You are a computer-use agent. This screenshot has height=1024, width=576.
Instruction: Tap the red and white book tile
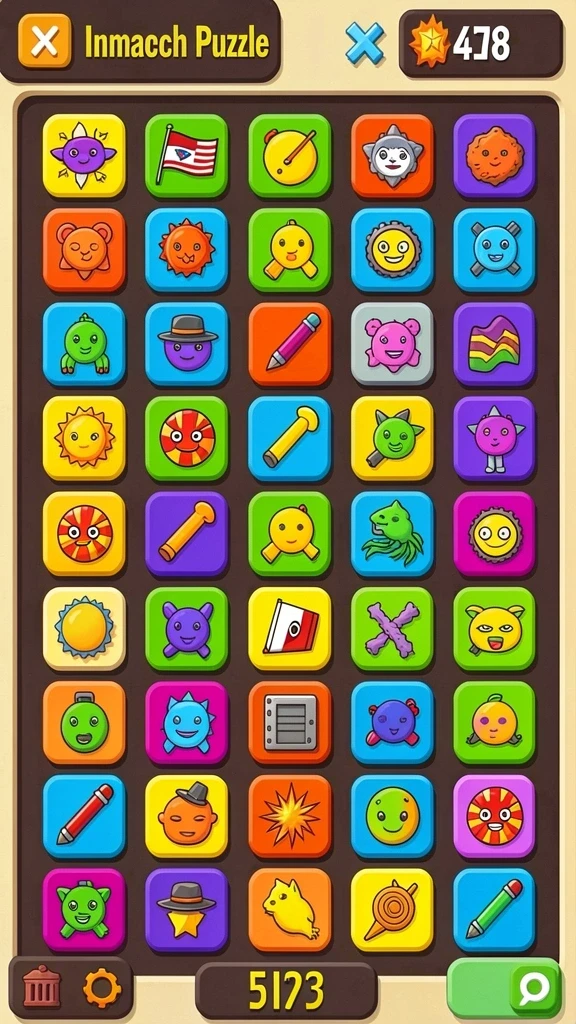pos(290,628)
